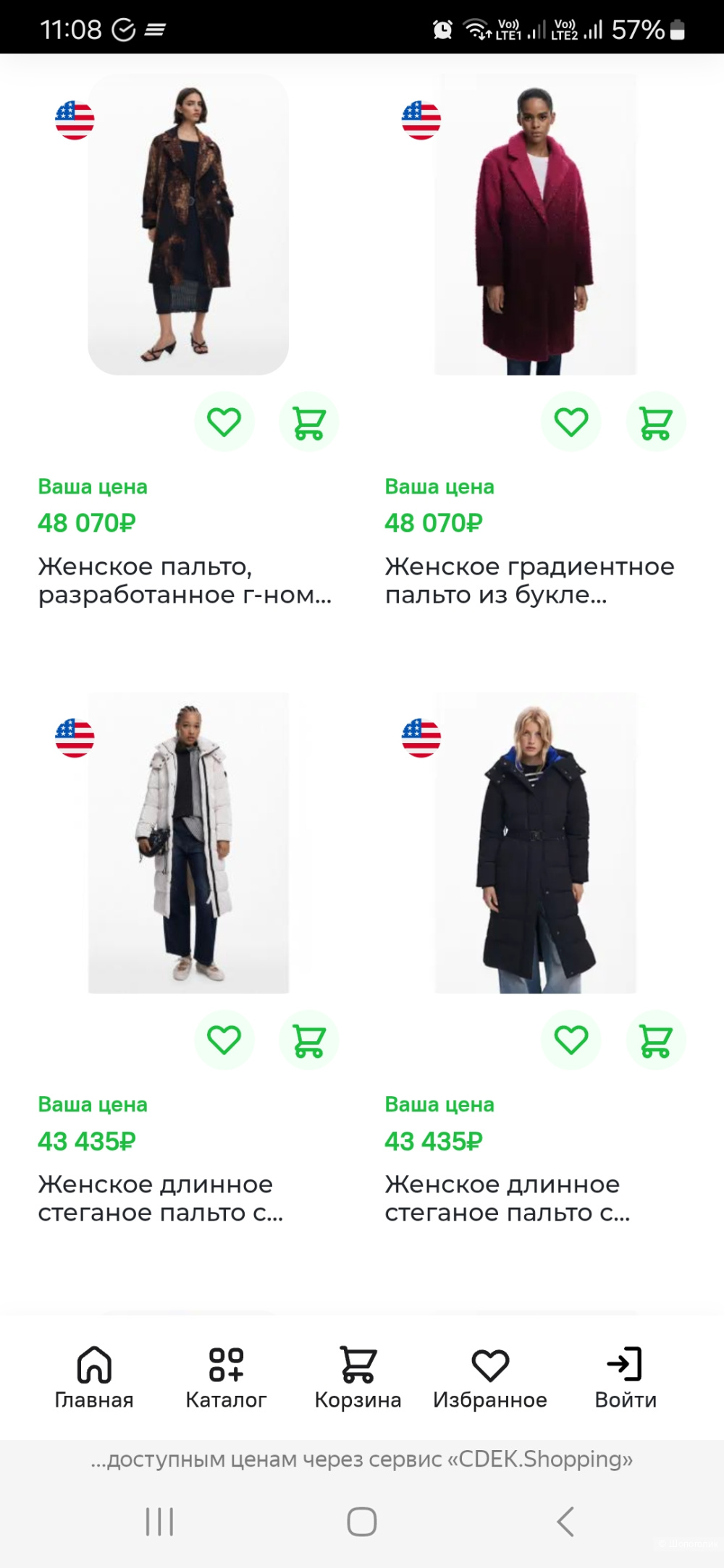Add the black belted puffer coat to cart
Screen dimensions: 724x1568
click(x=655, y=1039)
